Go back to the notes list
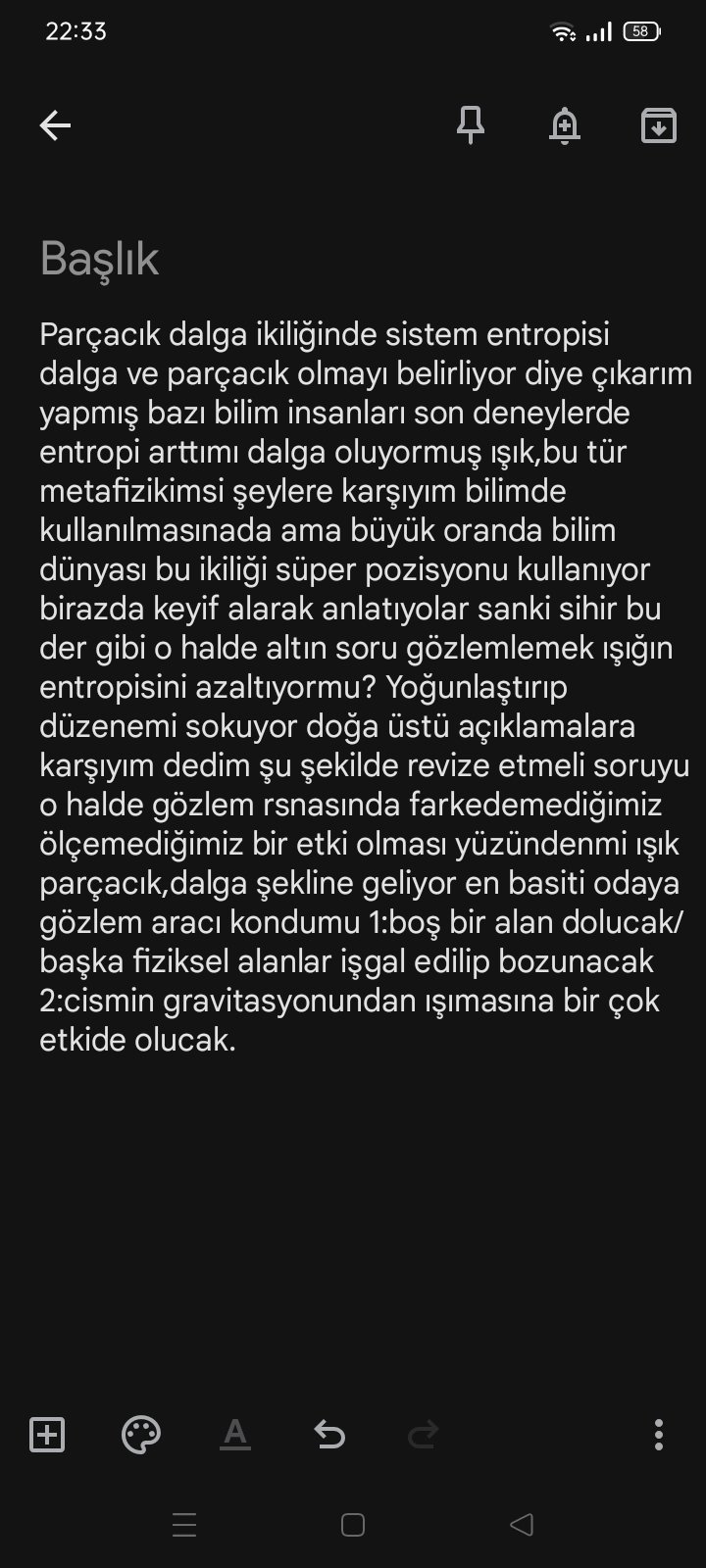This screenshot has width=706, height=1568. pyautogui.click(x=55, y=125)
